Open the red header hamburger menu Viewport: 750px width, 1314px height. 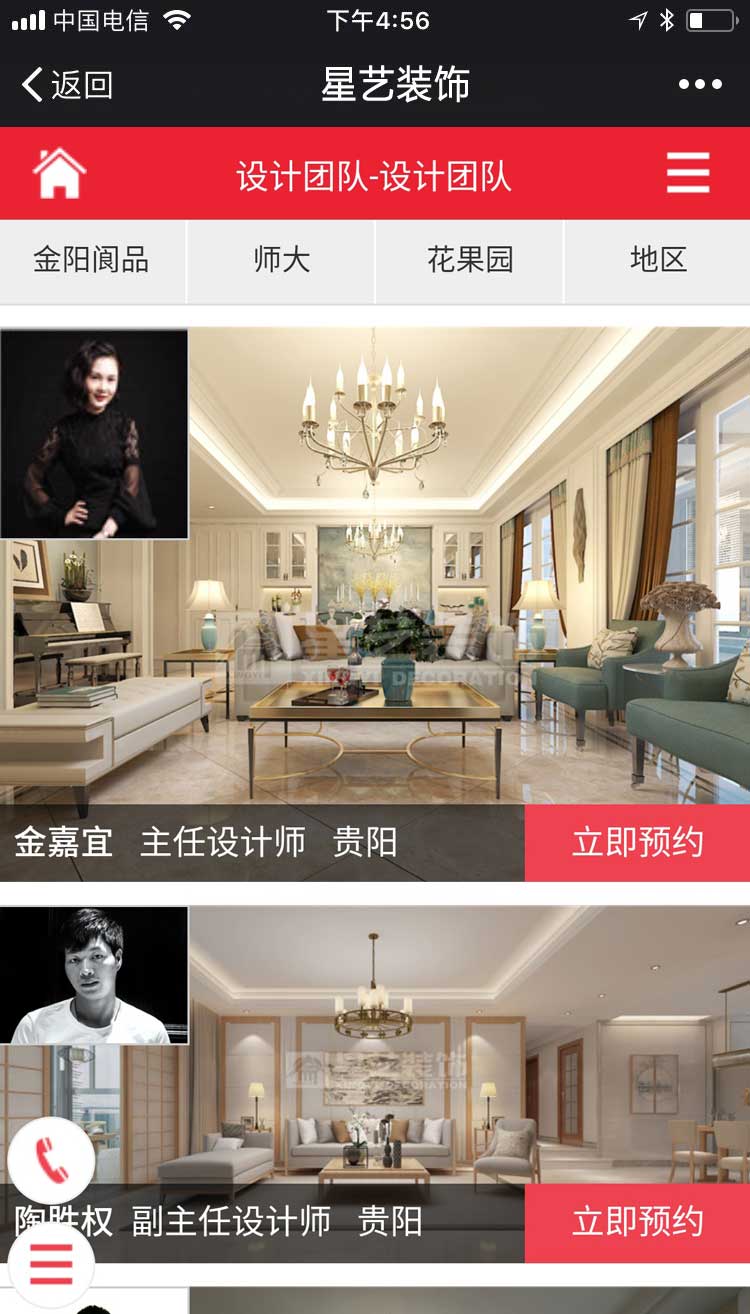pos(688,174)
